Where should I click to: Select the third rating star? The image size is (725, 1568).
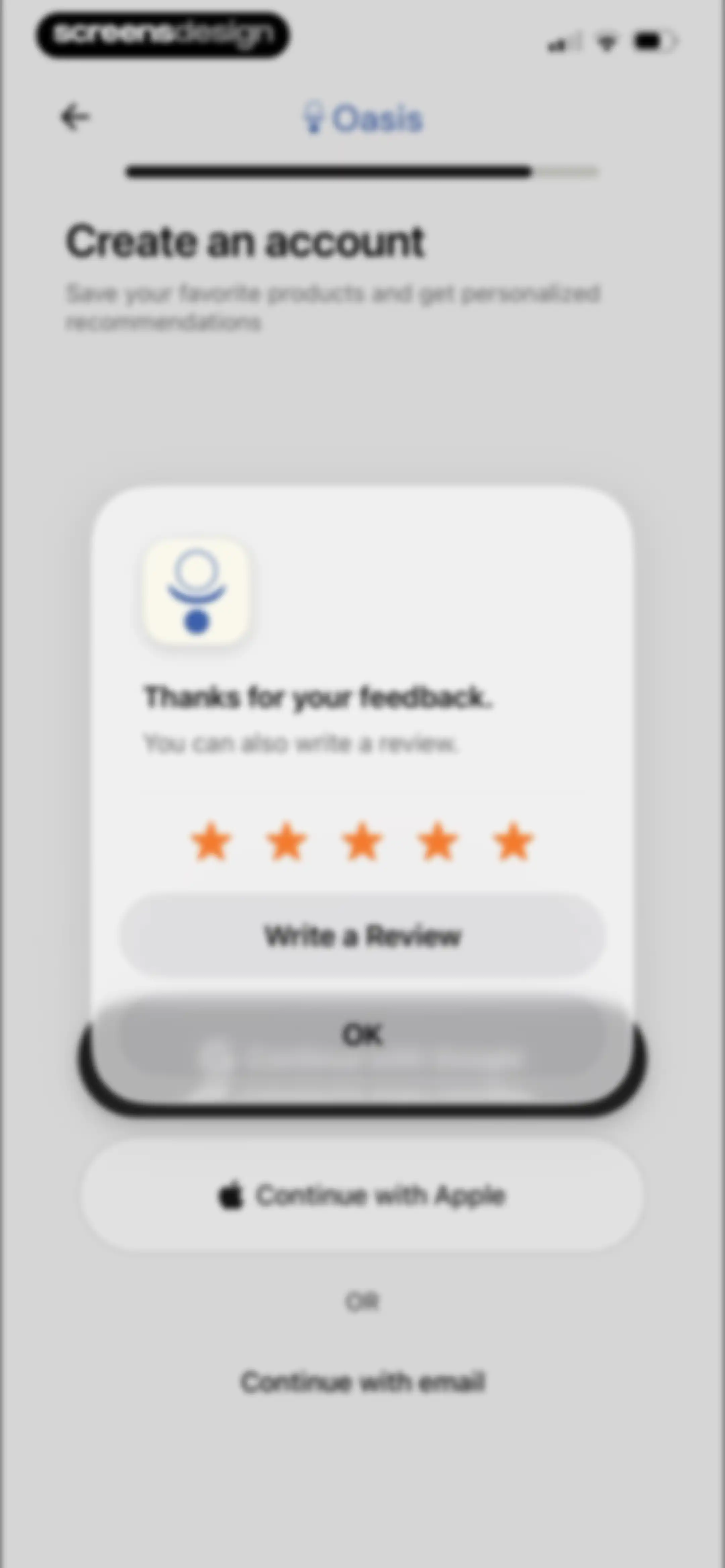[362, 842]
